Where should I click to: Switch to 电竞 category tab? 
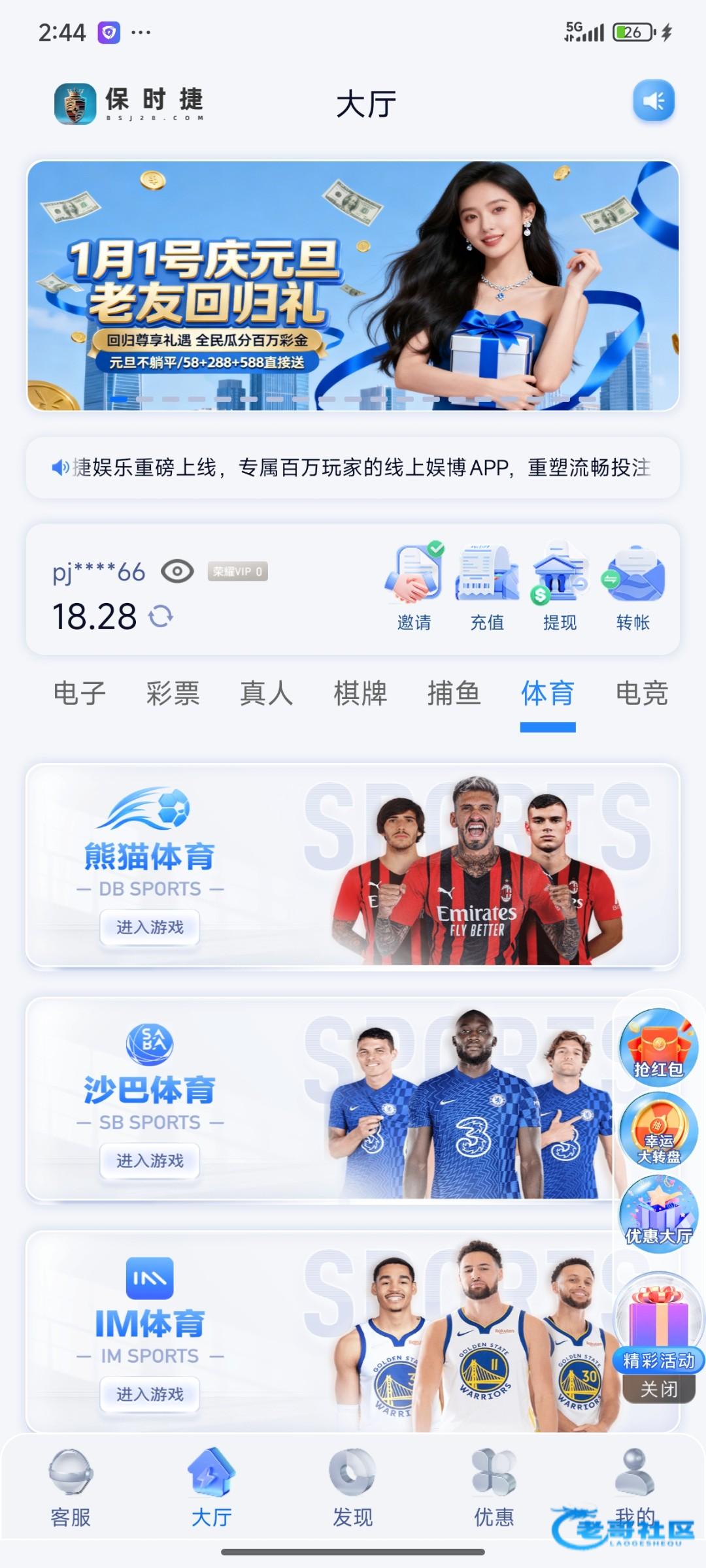coord(641,693)
